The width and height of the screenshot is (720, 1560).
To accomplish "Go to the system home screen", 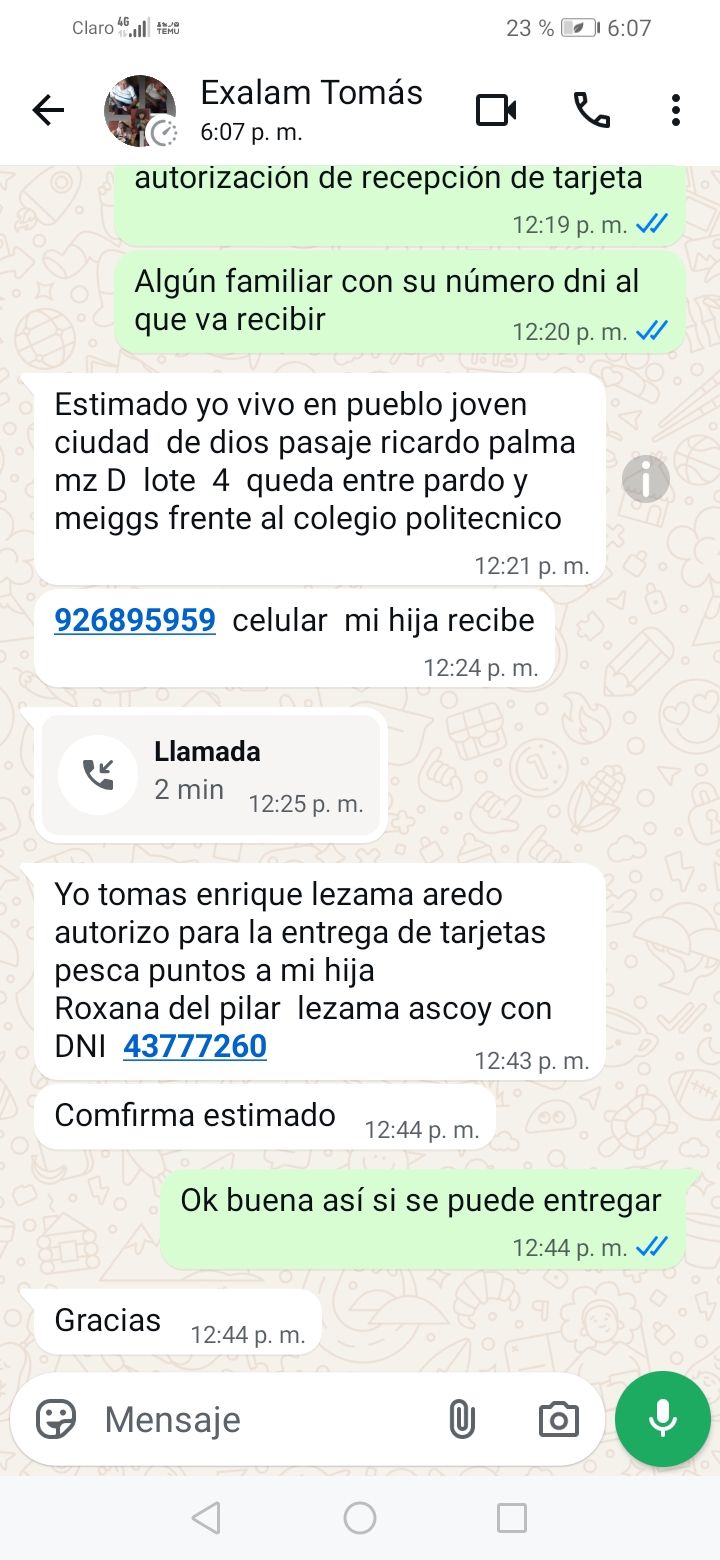I will coord(360,1518).
